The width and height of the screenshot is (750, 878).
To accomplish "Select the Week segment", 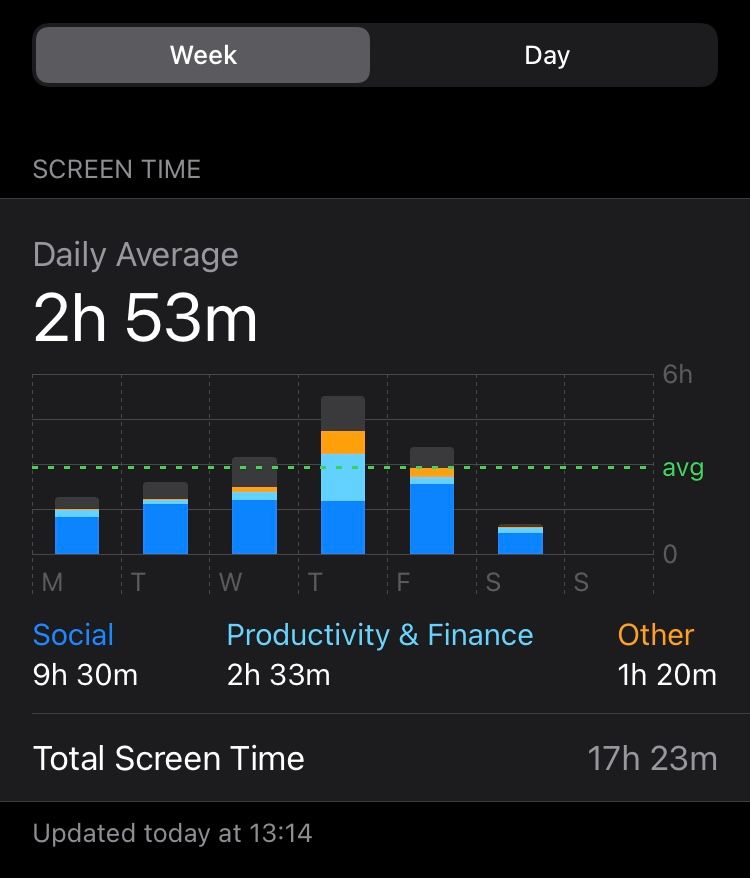I will point(203,55).
